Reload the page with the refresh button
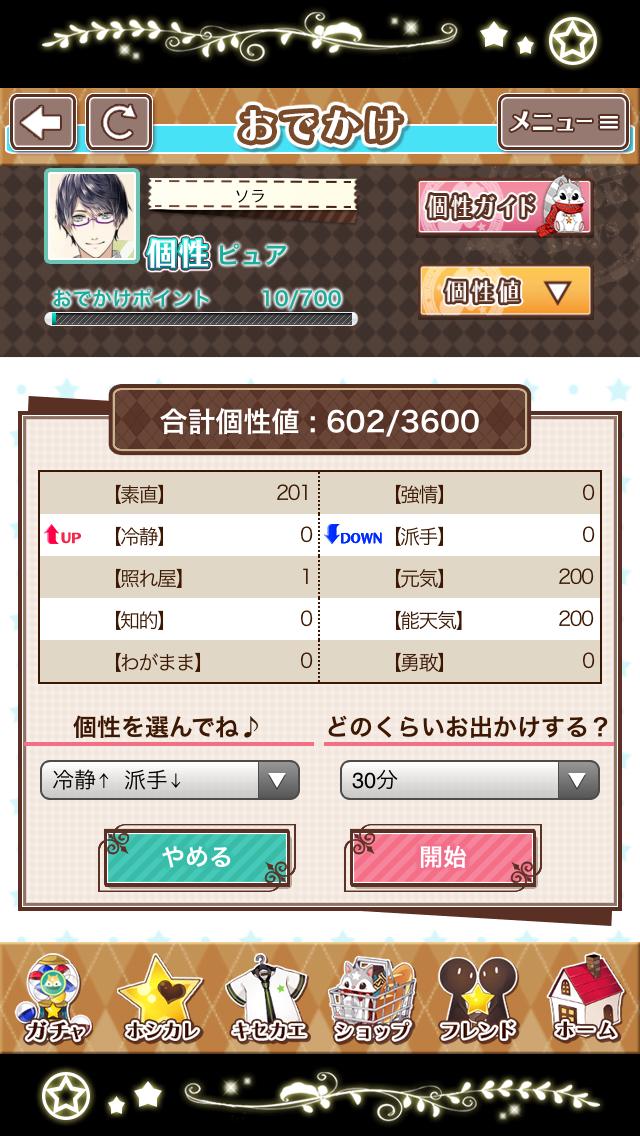Image resolution: width=640 pixels, height=1136 pixels. point(119,123)
